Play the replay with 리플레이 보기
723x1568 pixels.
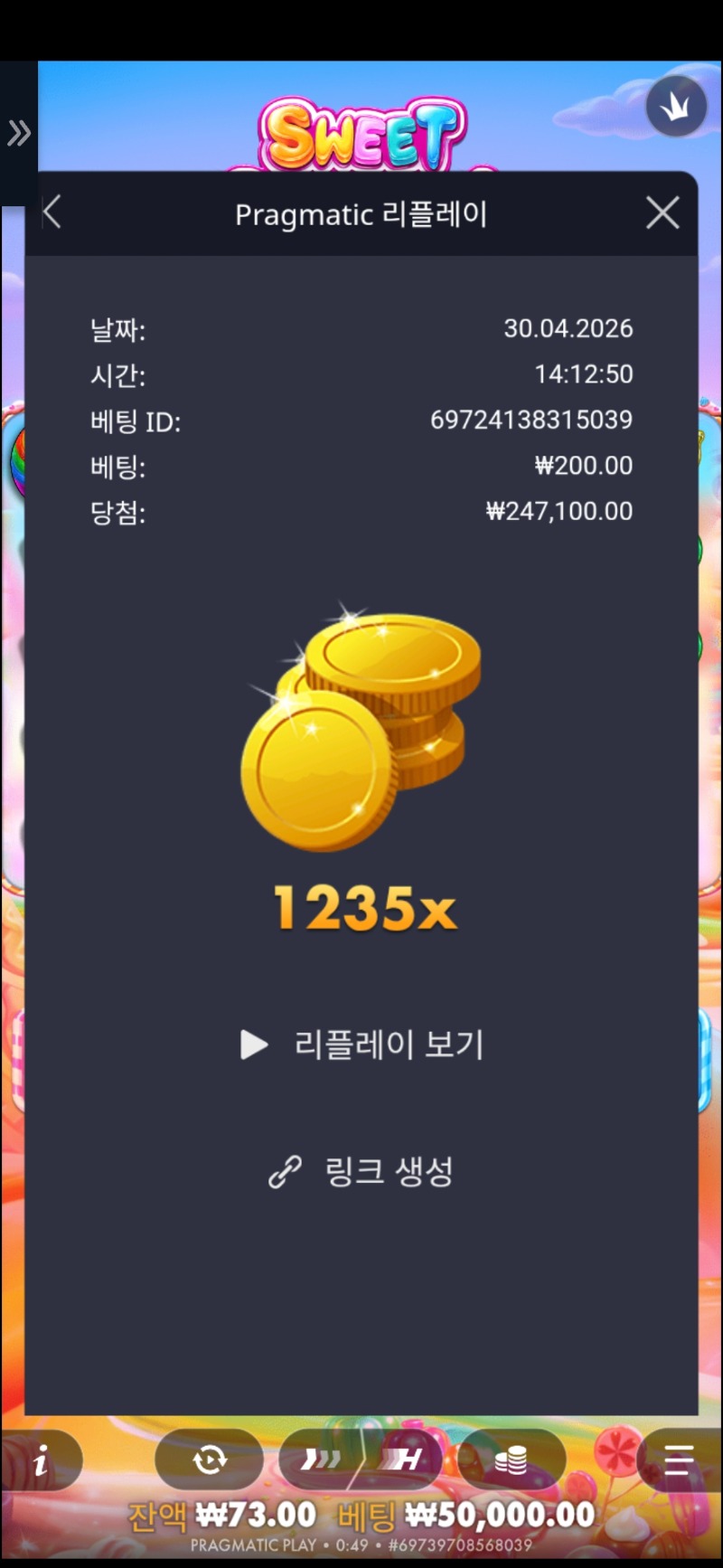[x=362, y=1044]
